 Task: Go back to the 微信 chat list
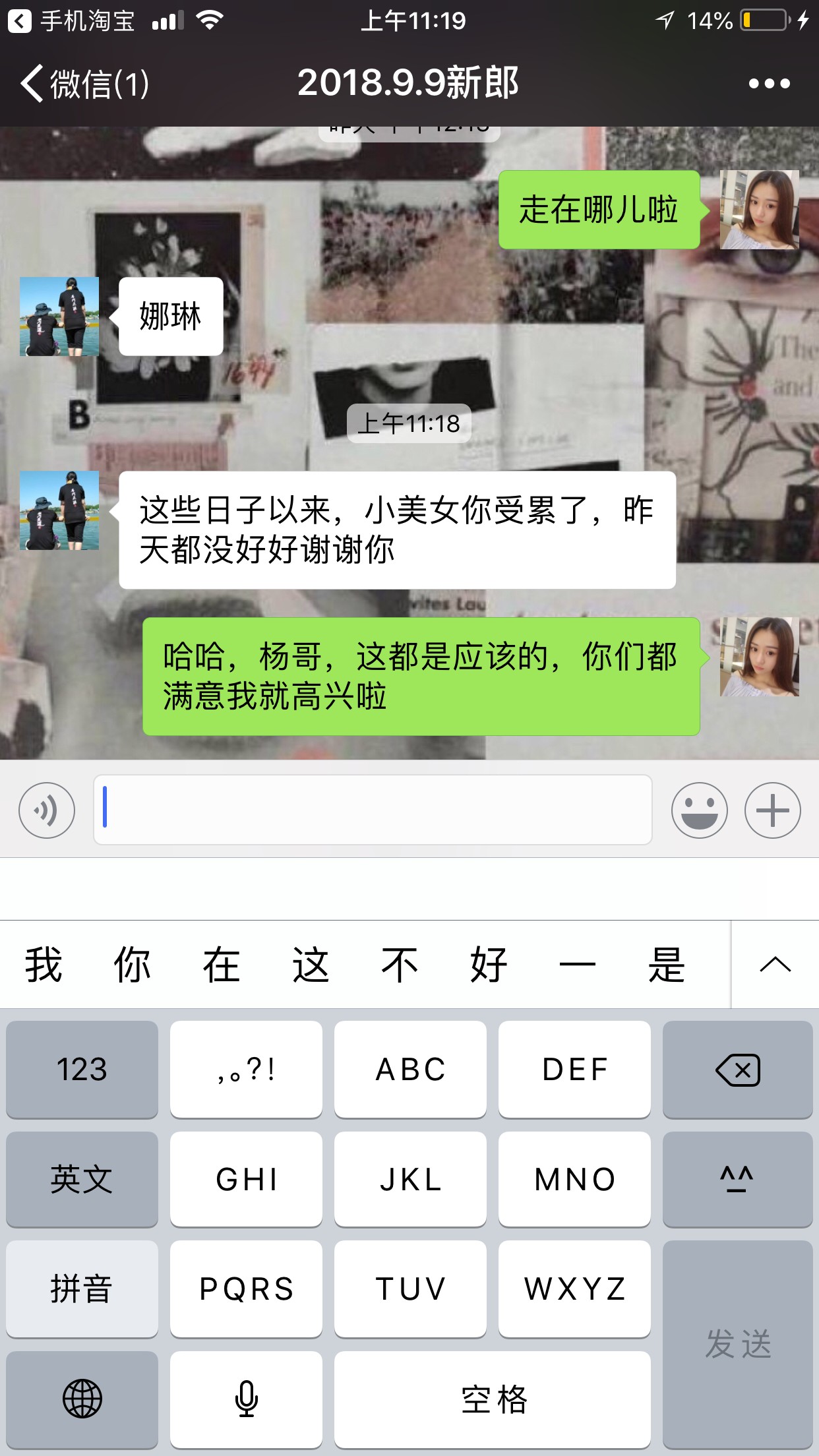pyautogui.click(x=84, y=84)
